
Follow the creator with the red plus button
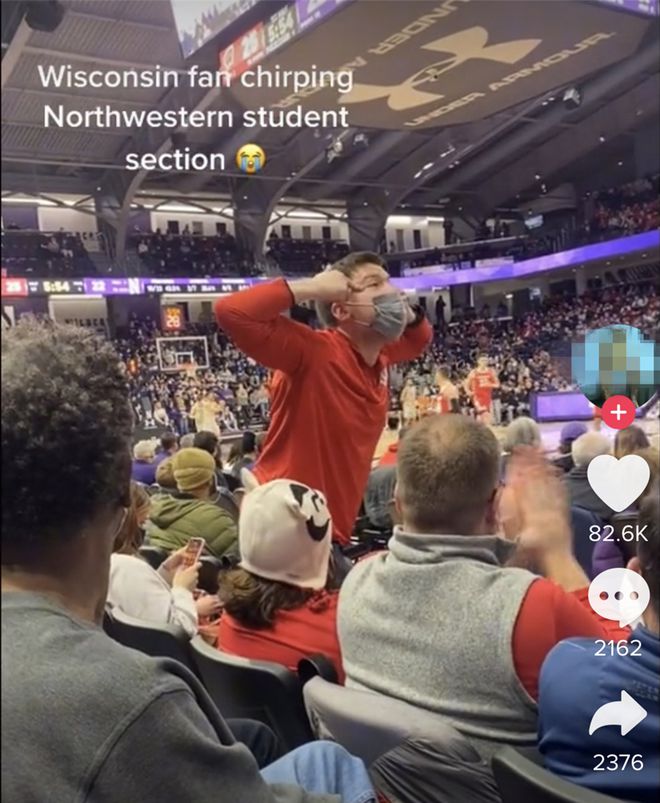pyautogui.click(x=618, y=412)
